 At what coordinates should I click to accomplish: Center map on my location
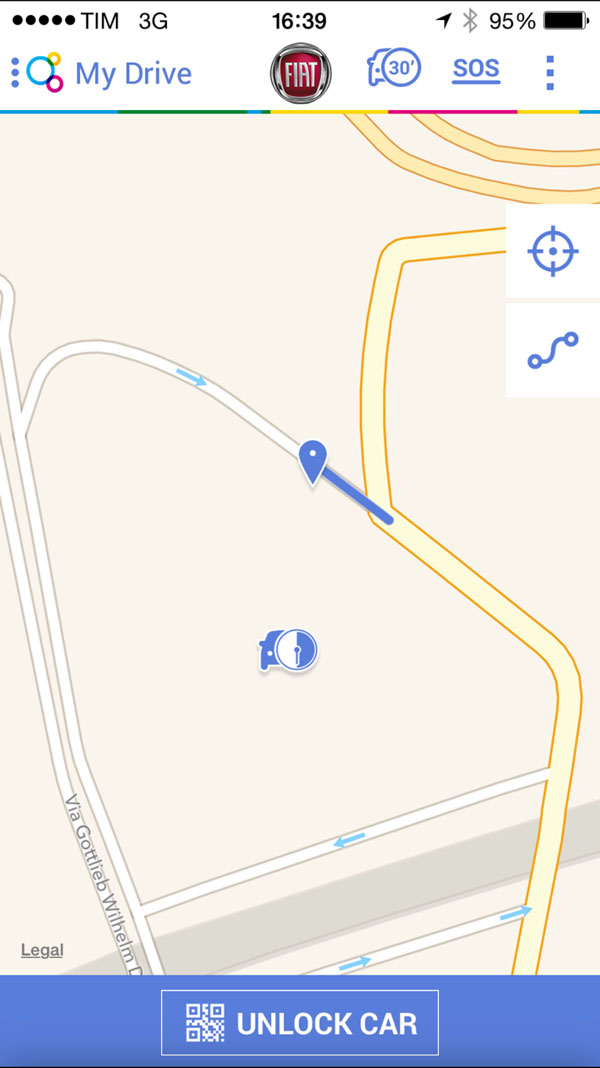coord(553,251)
